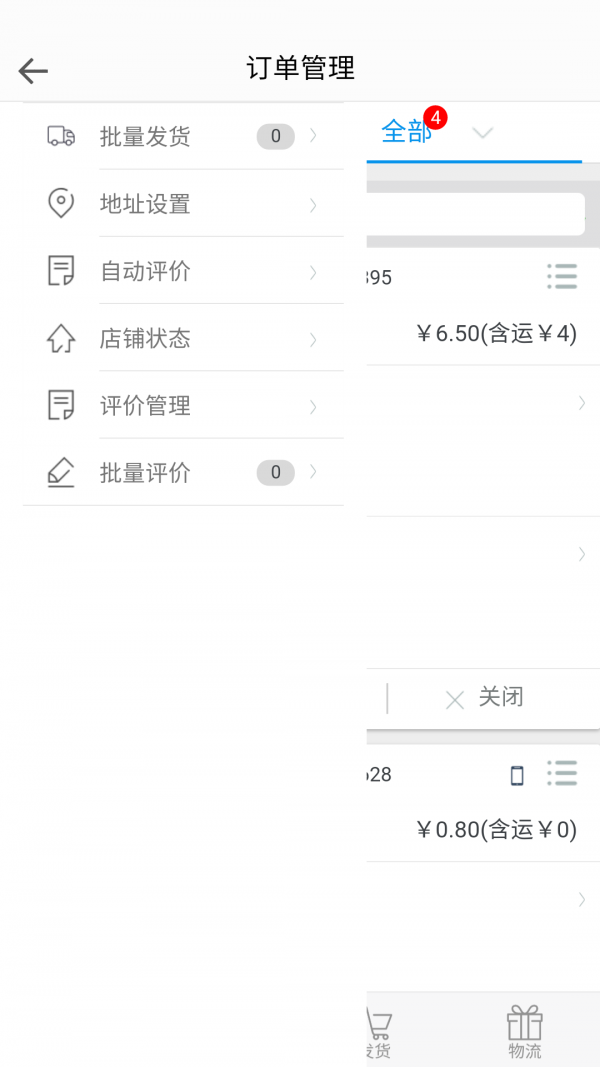Go to 评价管理

(x=183, y=406)
